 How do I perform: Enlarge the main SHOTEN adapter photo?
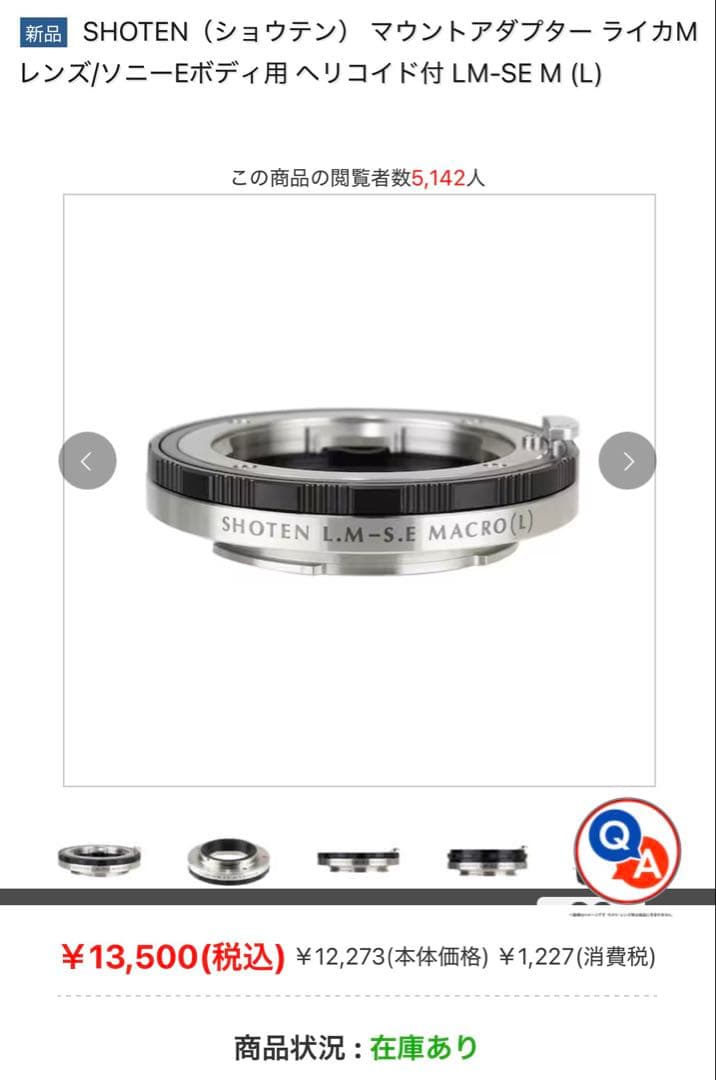(360, 490)
